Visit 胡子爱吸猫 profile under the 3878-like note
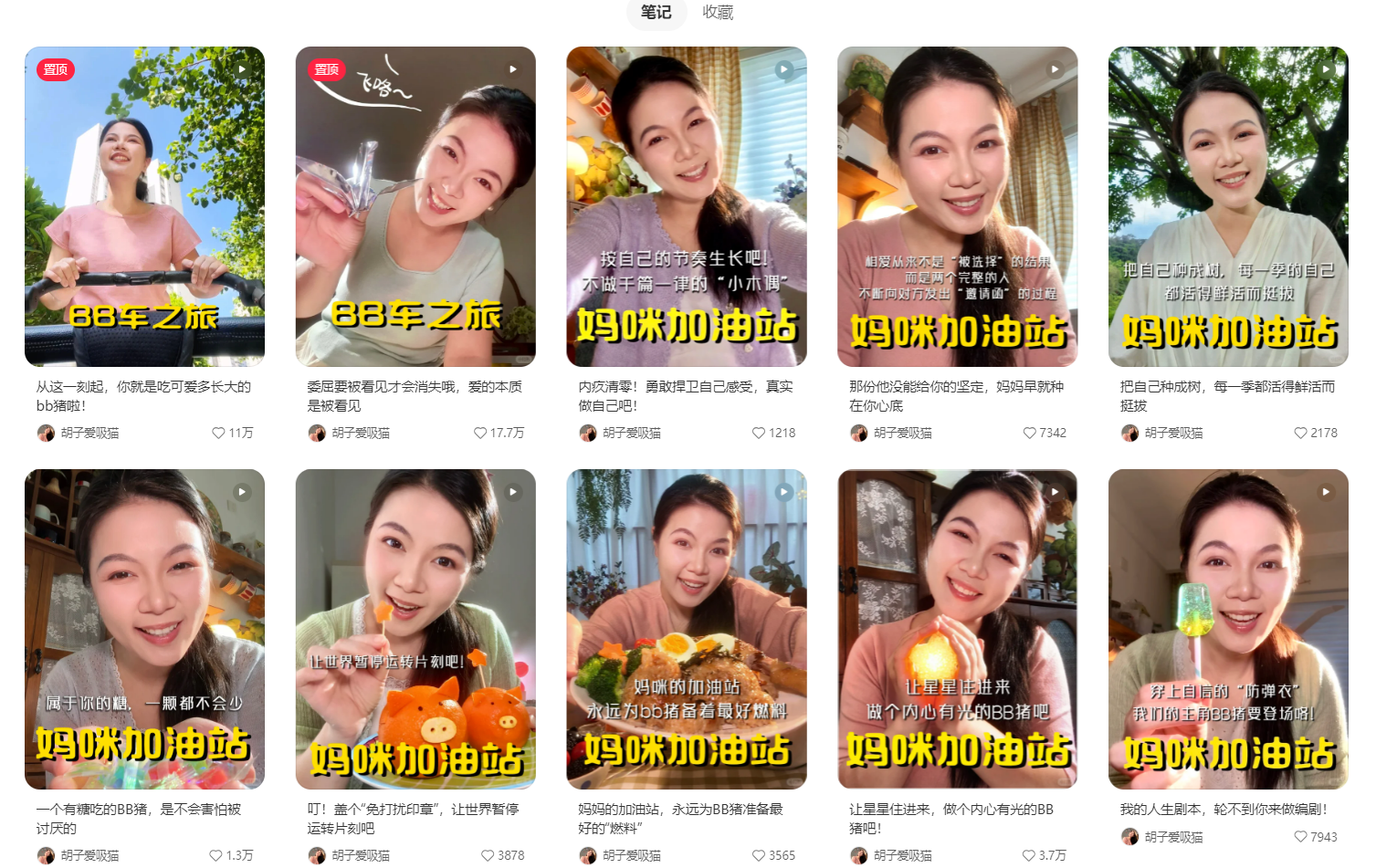The width and height of the screenshot is (1397, 868). click(360, 855)
